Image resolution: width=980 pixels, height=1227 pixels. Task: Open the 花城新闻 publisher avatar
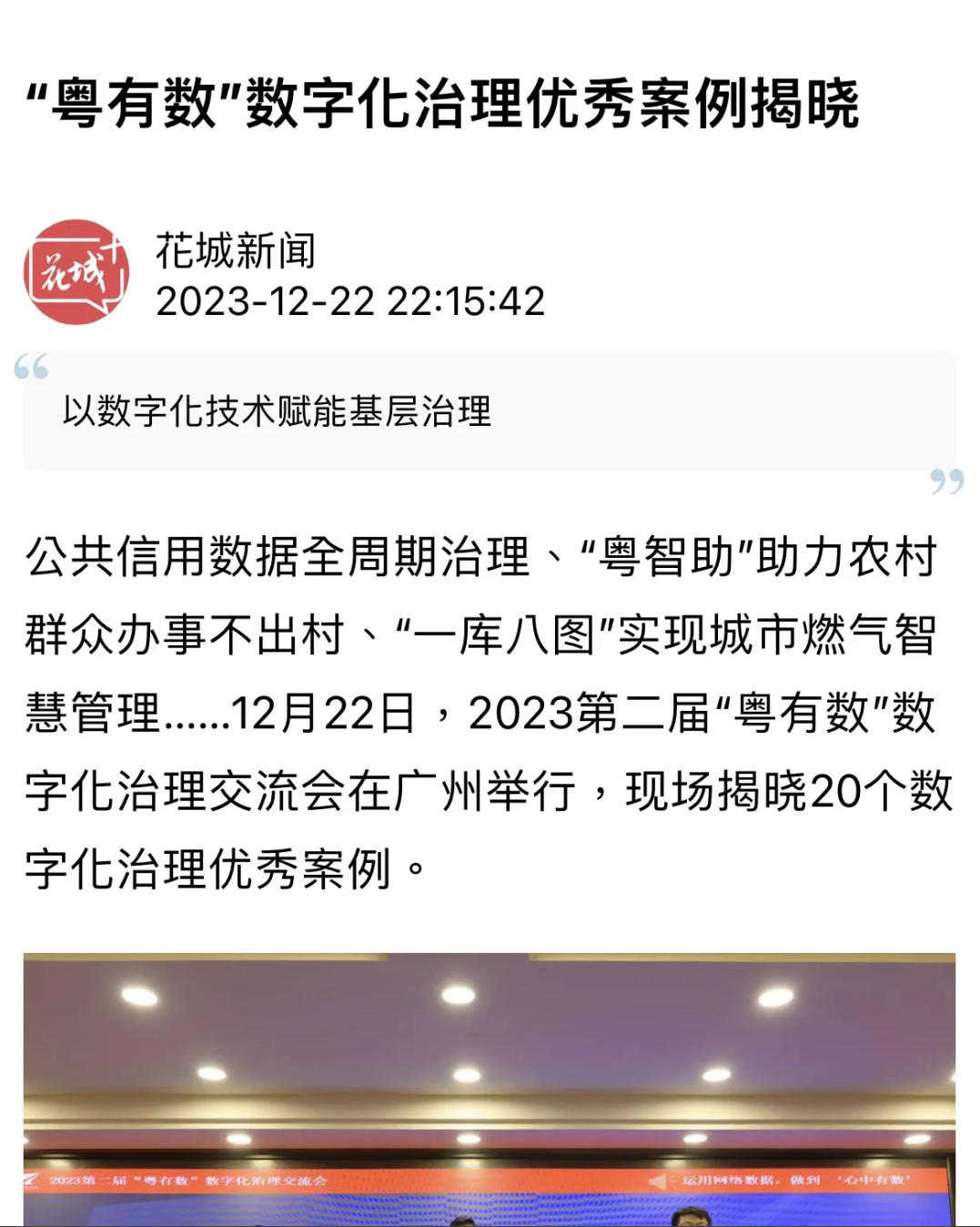click(76, 272)
